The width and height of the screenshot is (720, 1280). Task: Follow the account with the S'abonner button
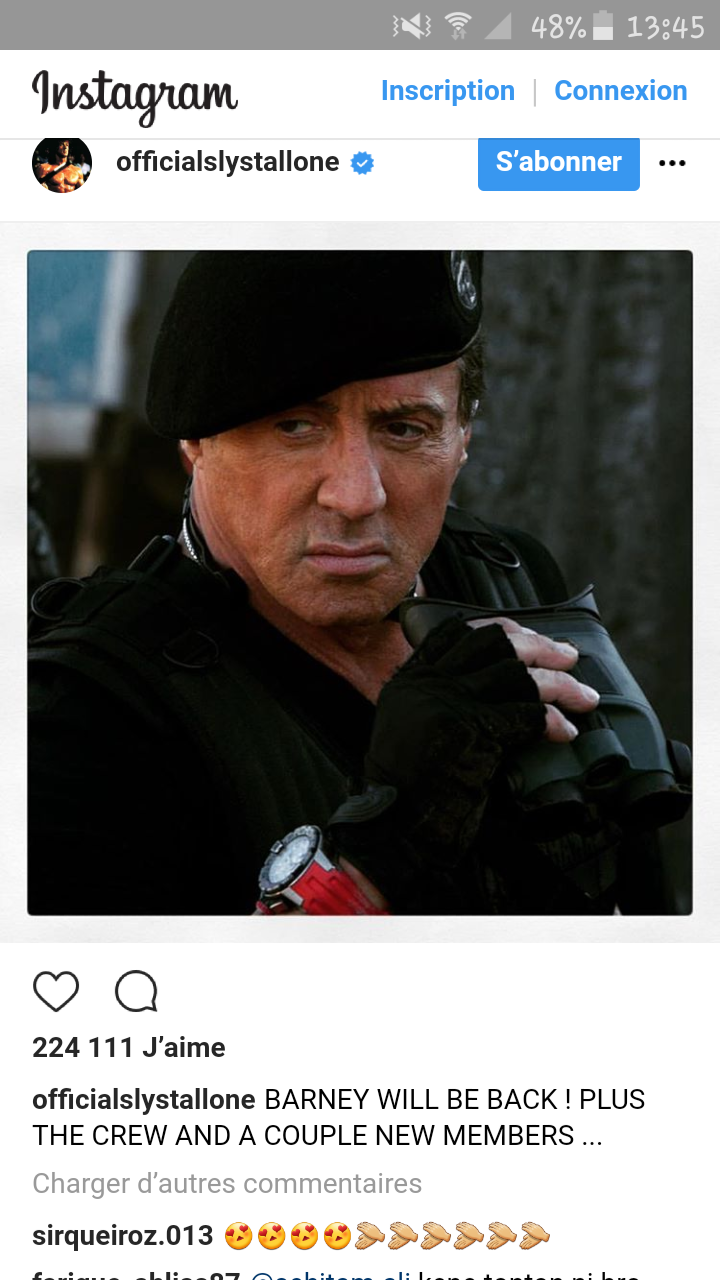pos(558,162)
